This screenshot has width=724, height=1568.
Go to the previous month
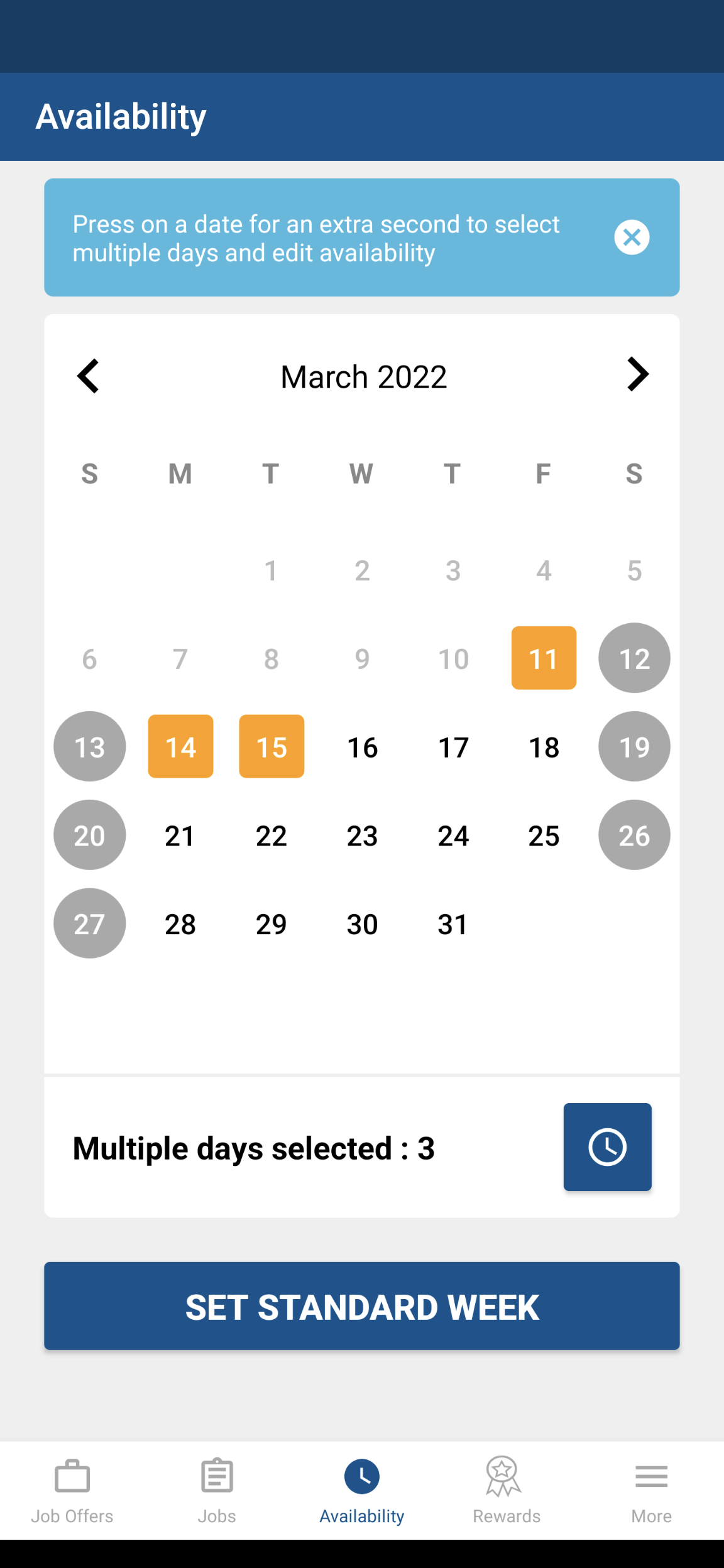click(x=88, y=376)
